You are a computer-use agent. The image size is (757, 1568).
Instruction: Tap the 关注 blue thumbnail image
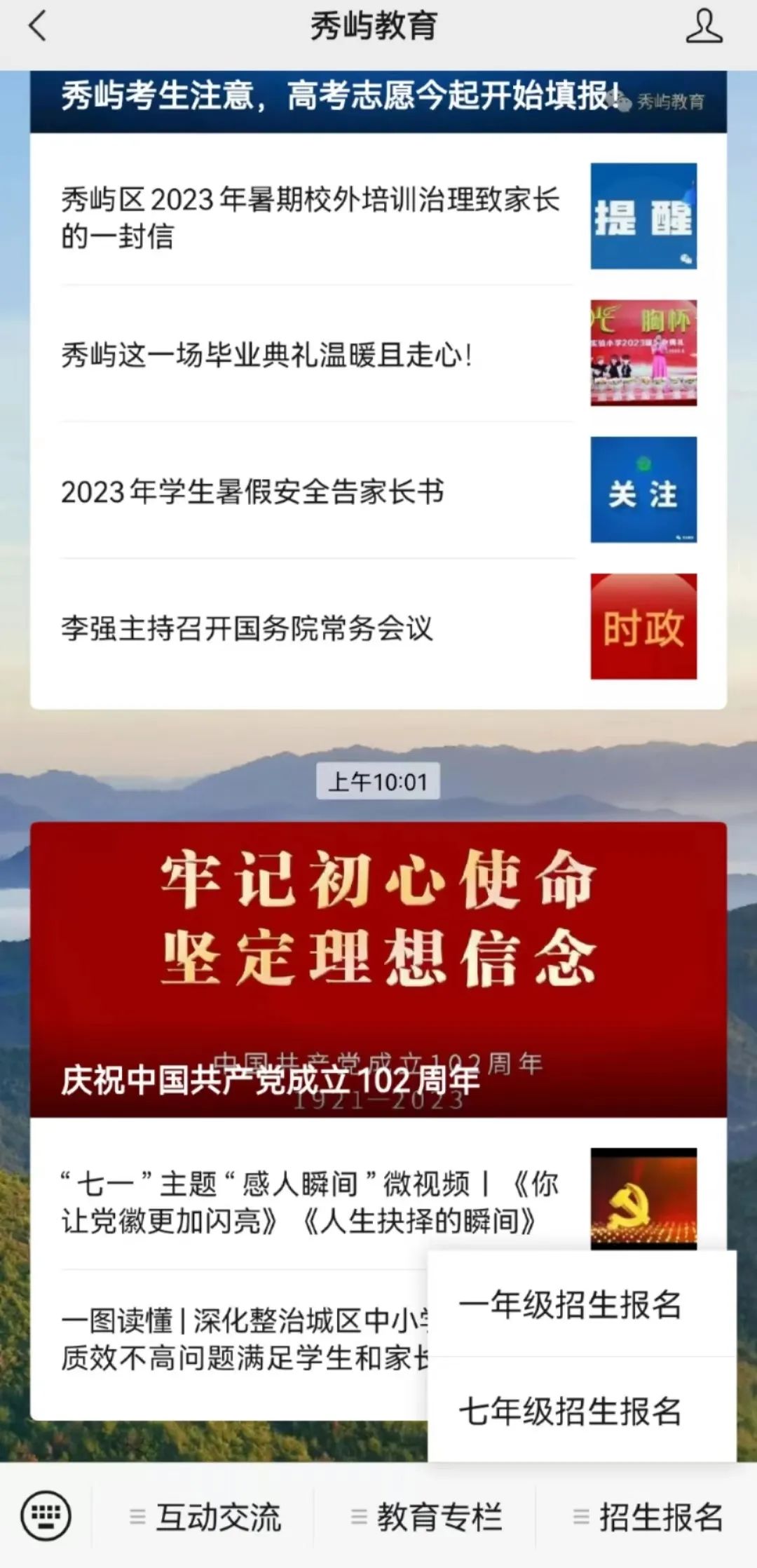tap(643, 491)
